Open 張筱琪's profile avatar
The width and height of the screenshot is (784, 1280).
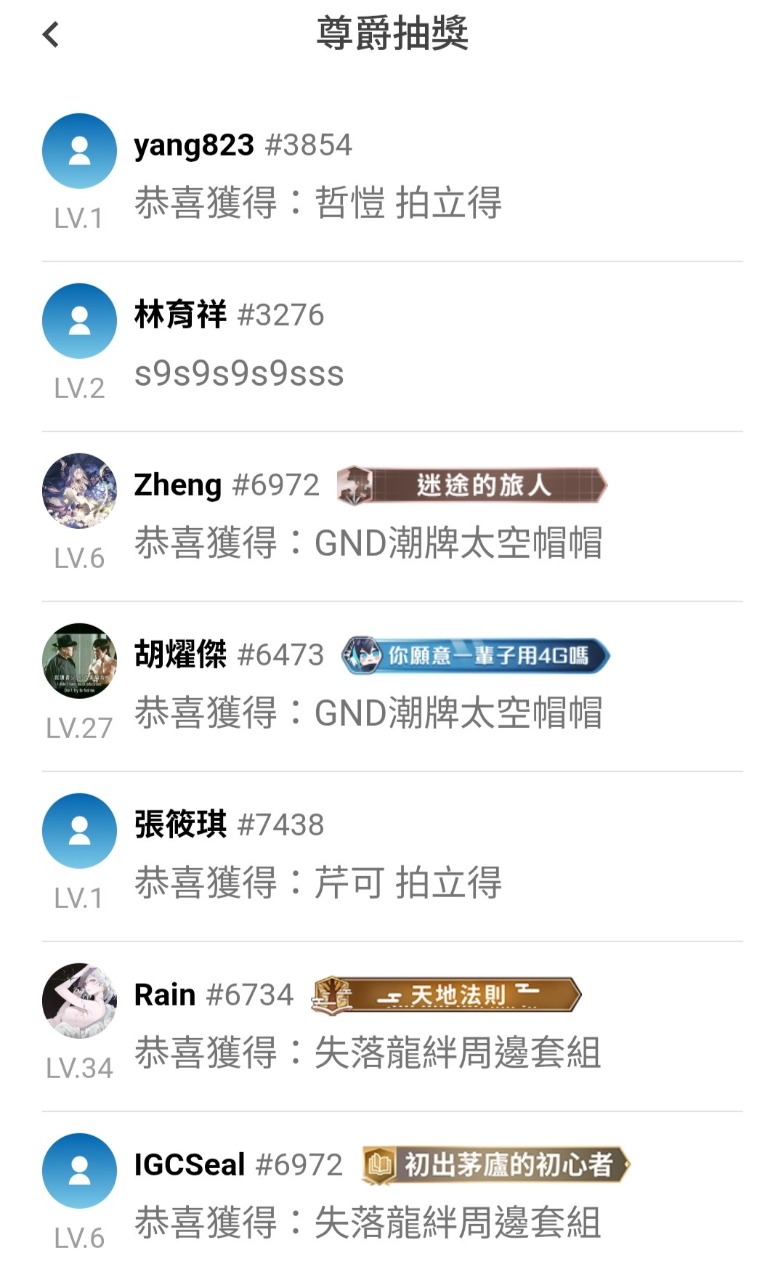tap(79, 831)
